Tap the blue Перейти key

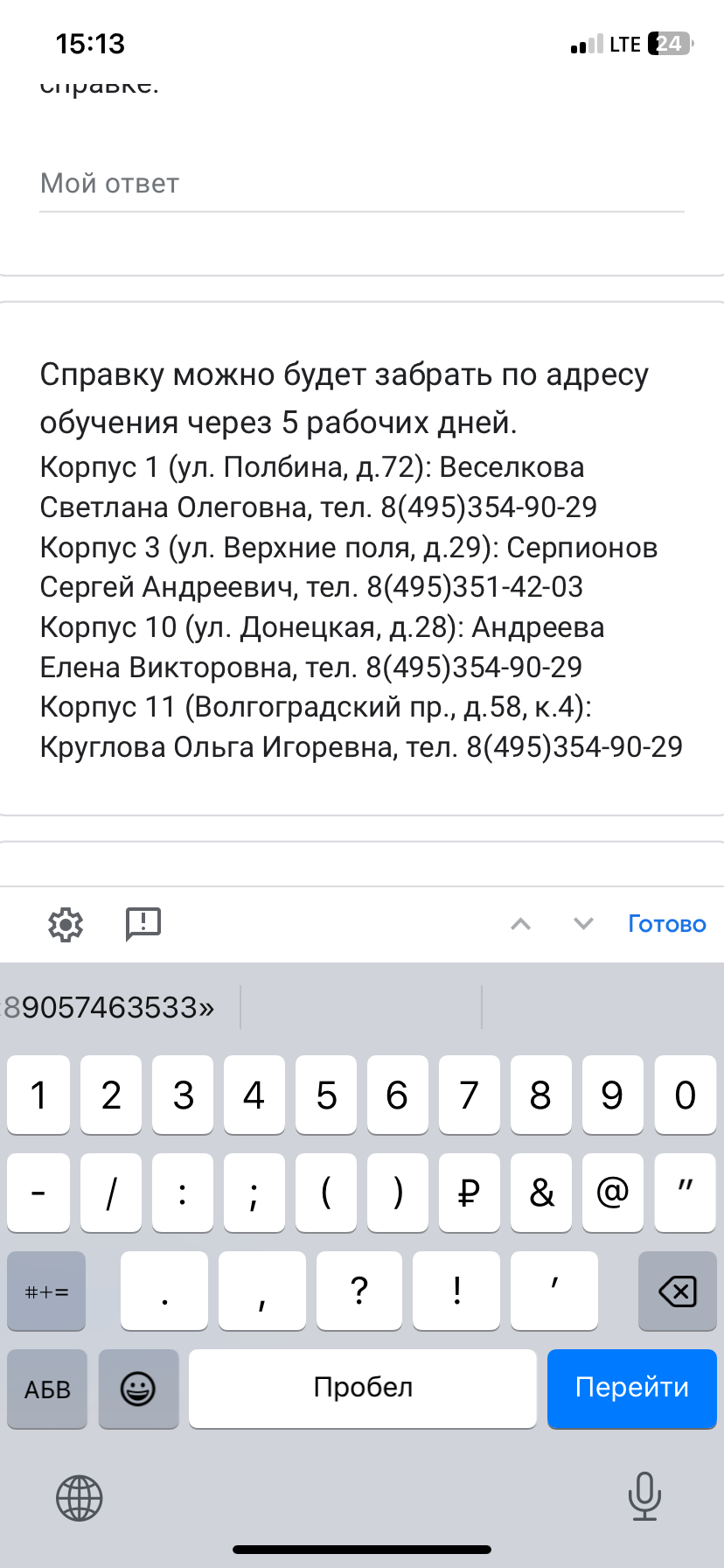point(632,1389)
